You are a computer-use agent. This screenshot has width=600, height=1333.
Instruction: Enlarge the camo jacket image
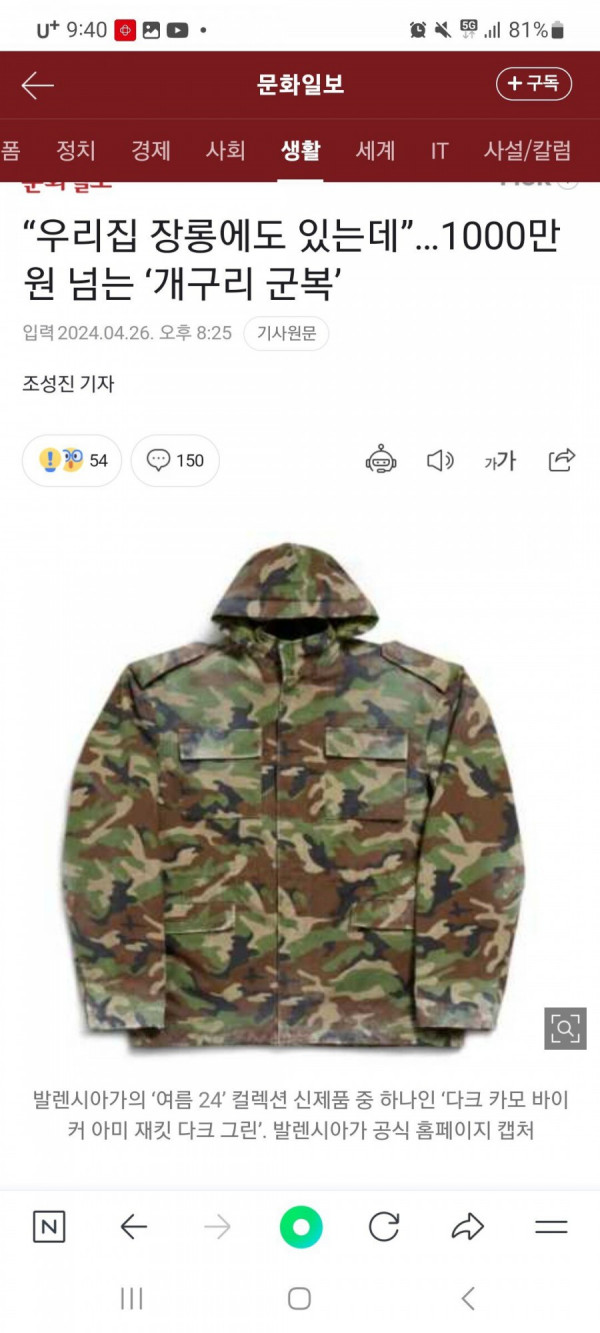pos(565,1028)
